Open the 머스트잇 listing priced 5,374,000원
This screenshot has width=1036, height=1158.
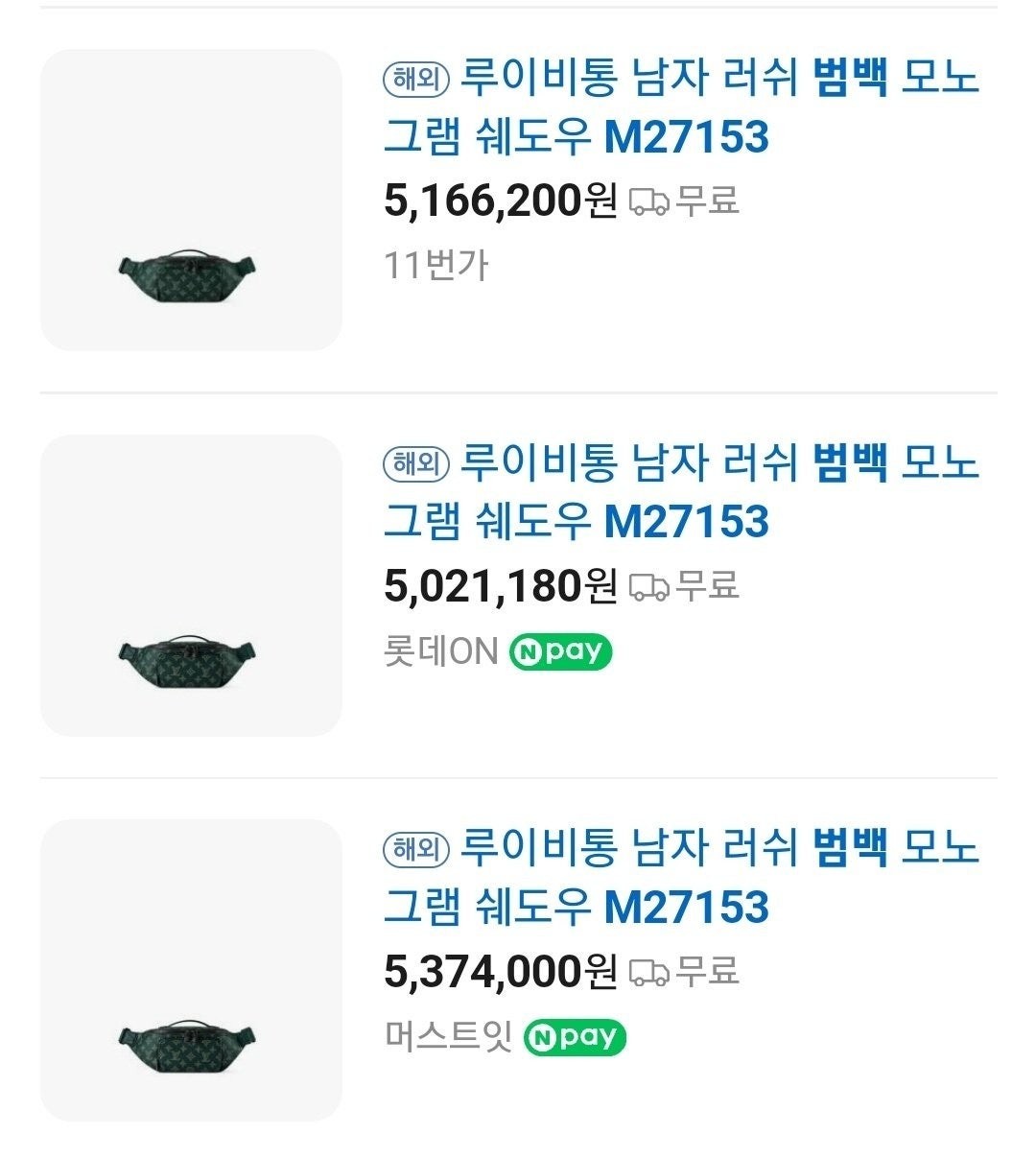tap(681, 877)
